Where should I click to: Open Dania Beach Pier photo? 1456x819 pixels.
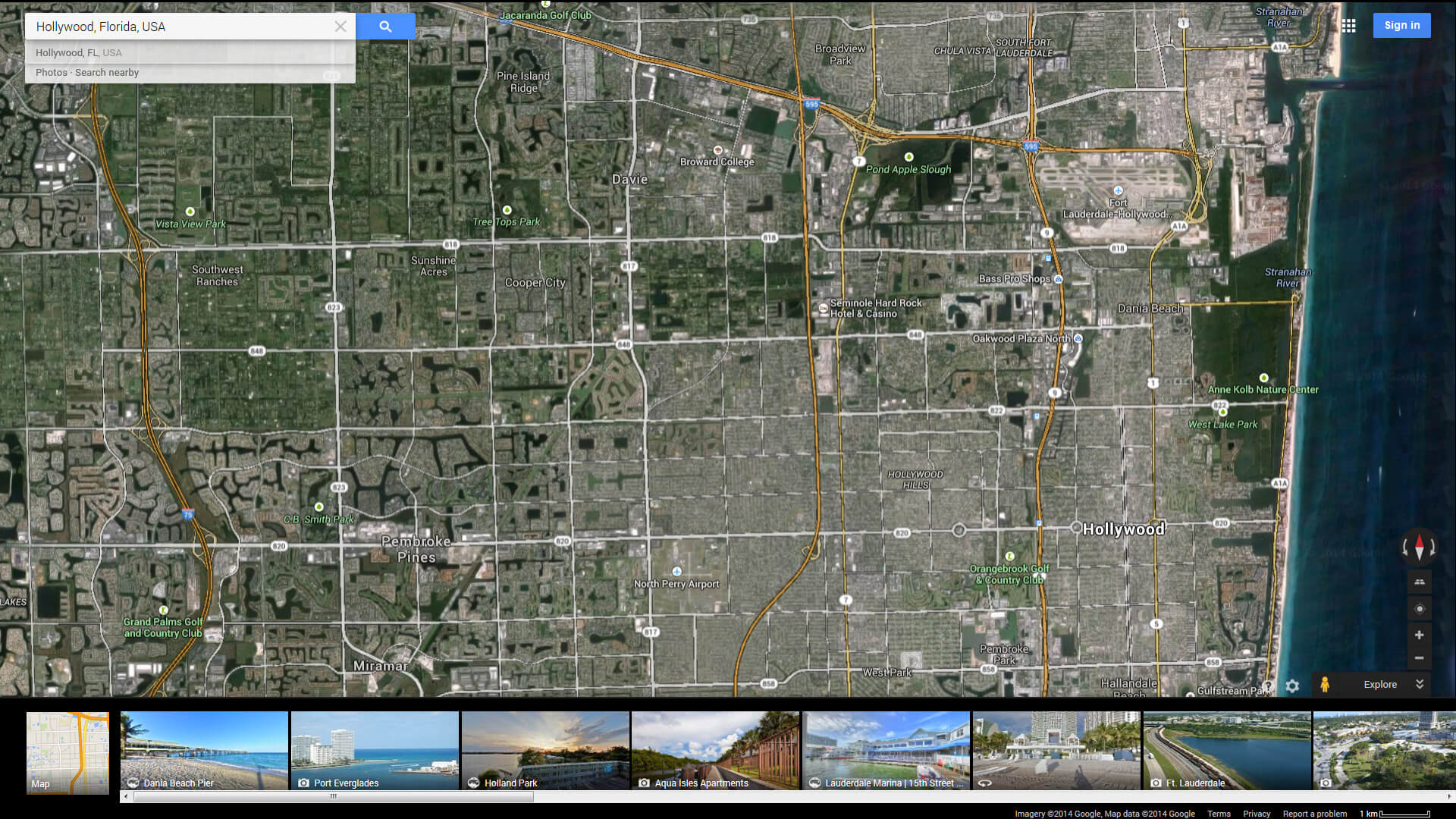pyautogui.click(x=204, y=751)
